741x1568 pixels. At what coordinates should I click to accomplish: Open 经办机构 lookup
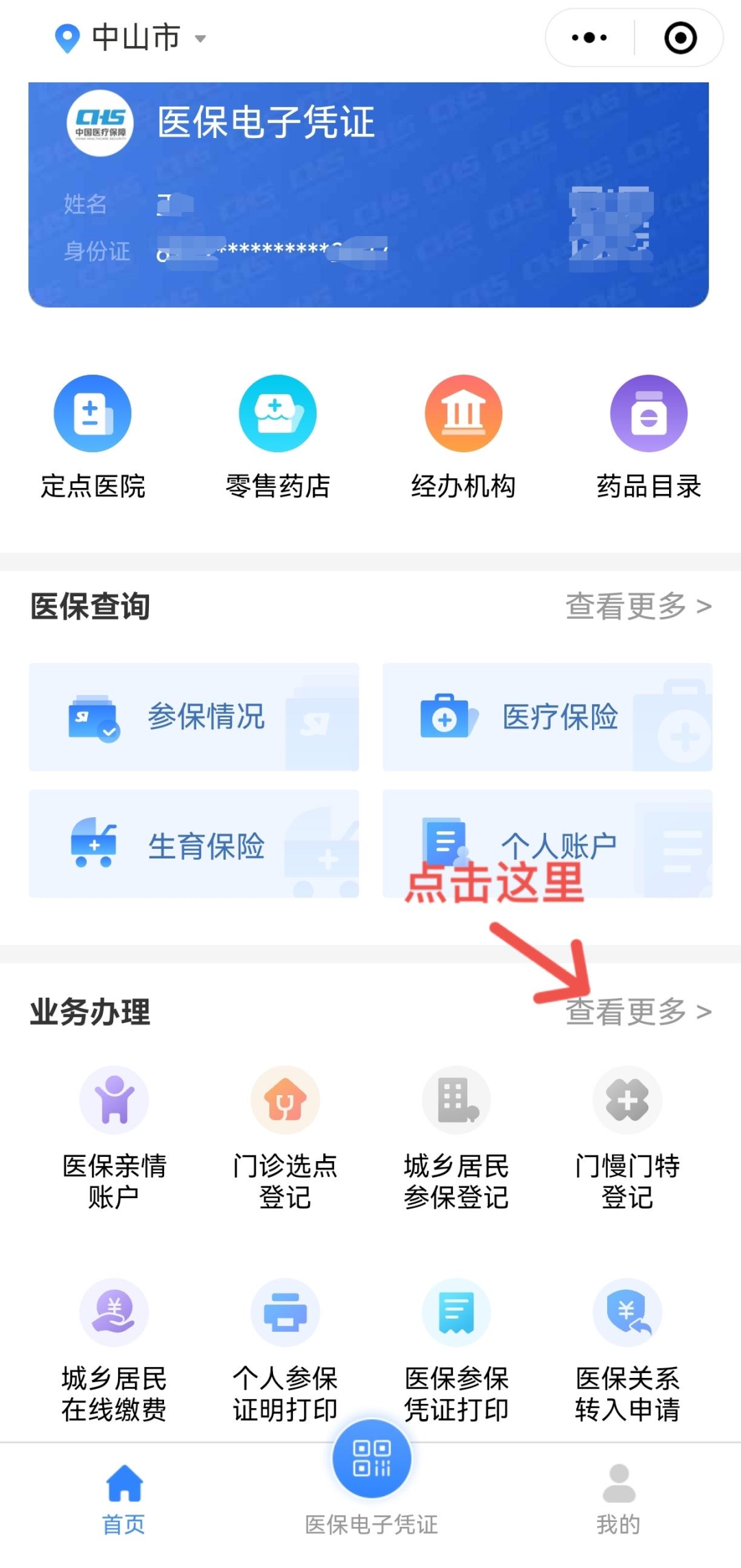point(463,437)
